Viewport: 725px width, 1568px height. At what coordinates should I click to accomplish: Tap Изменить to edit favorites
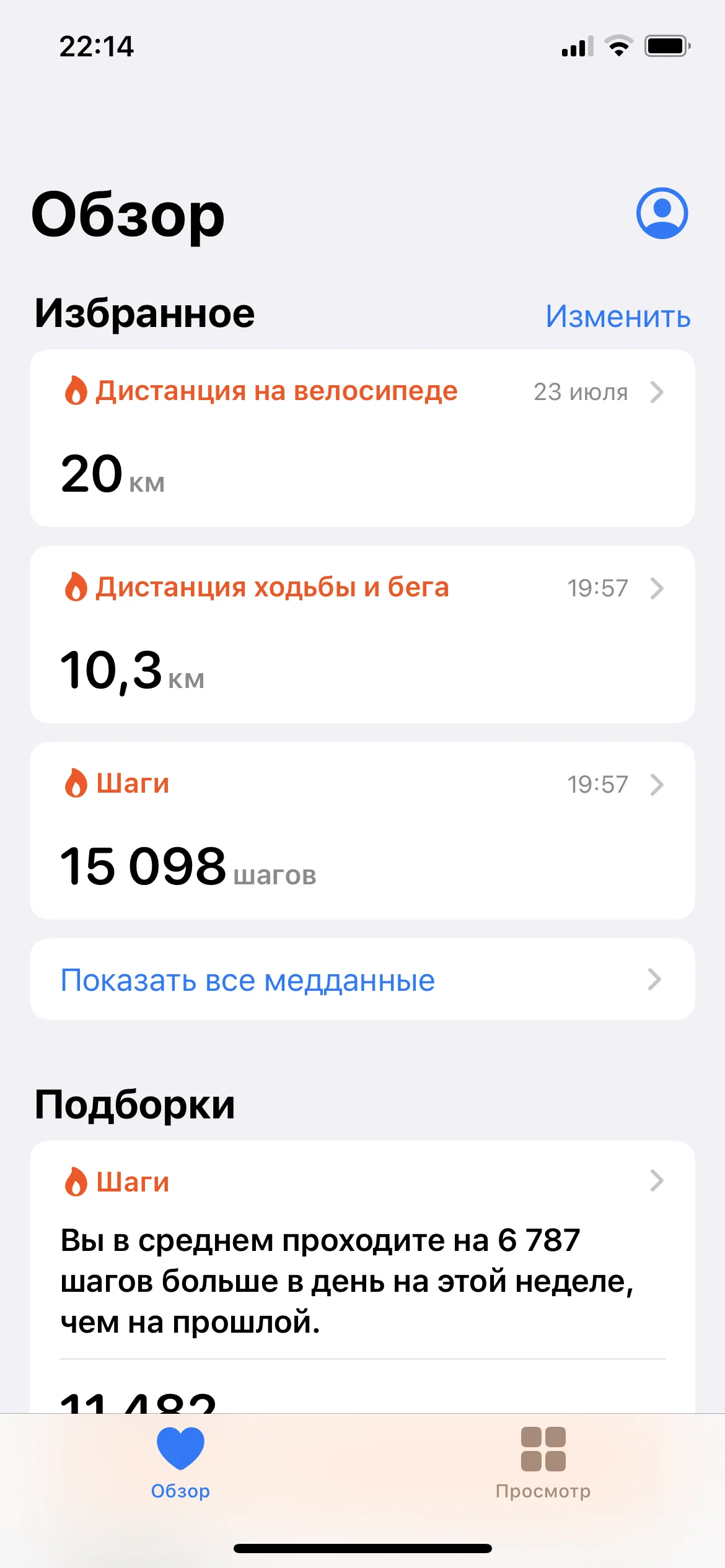point(617,316)
